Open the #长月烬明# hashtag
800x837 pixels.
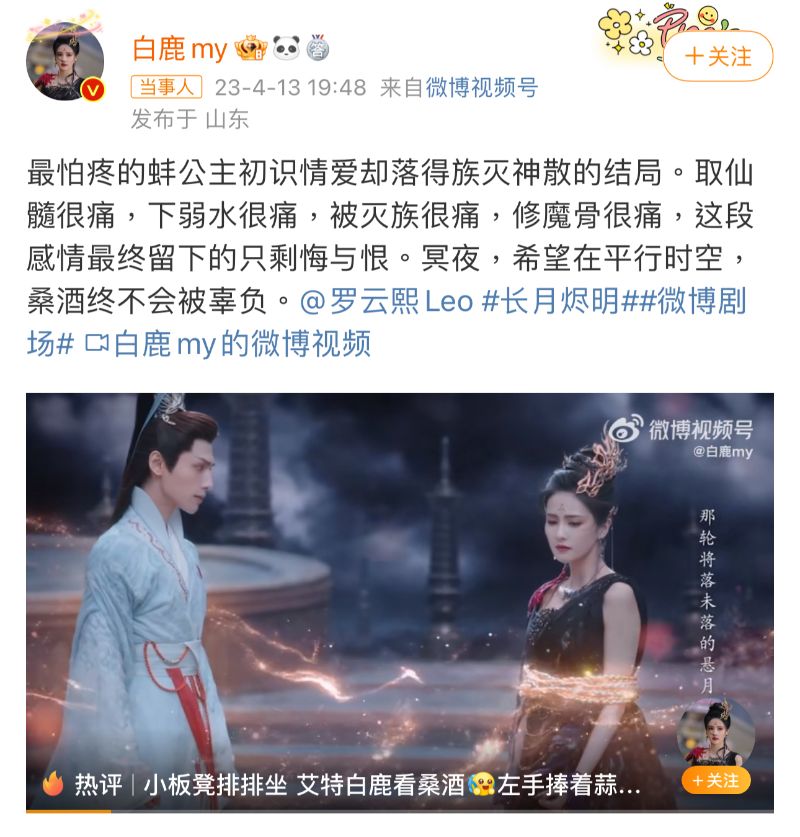pos(554,300)
